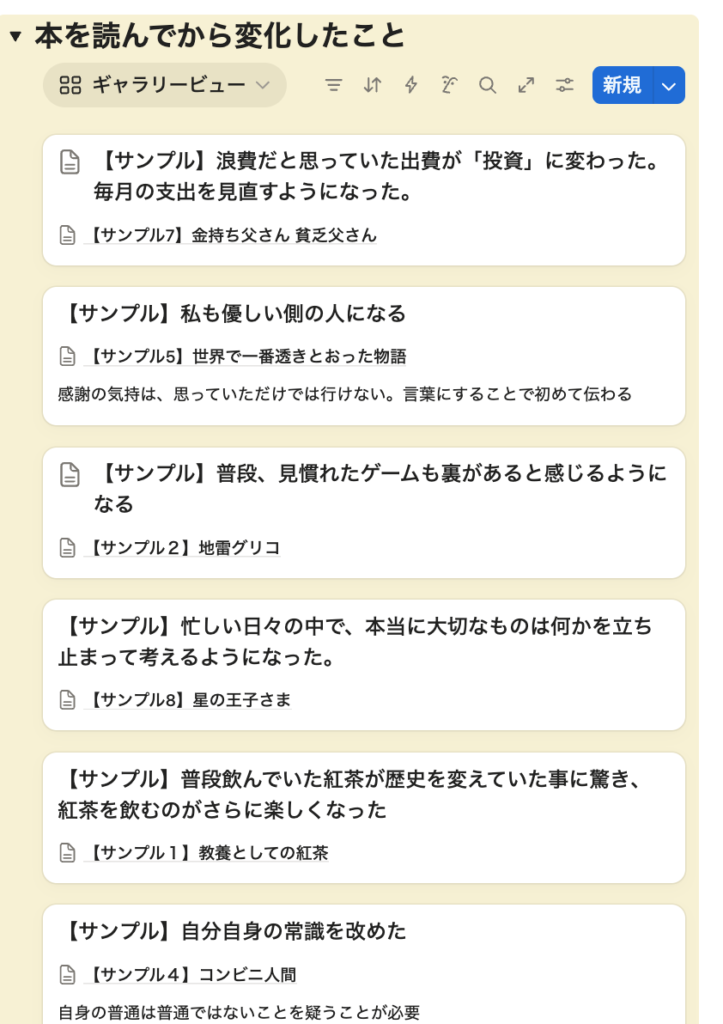Open the card about 浪費 becoming 投資

378,176
